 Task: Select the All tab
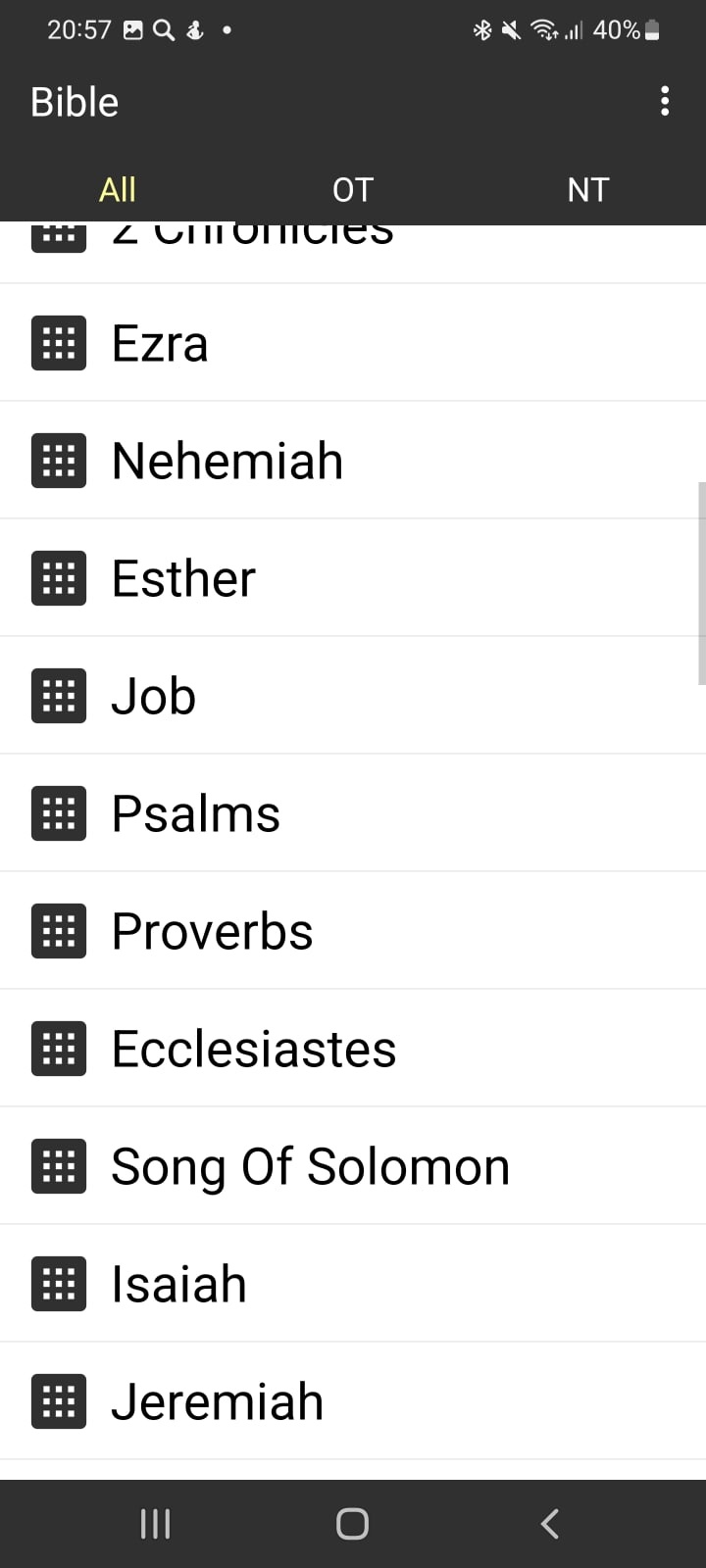point(117,189)
